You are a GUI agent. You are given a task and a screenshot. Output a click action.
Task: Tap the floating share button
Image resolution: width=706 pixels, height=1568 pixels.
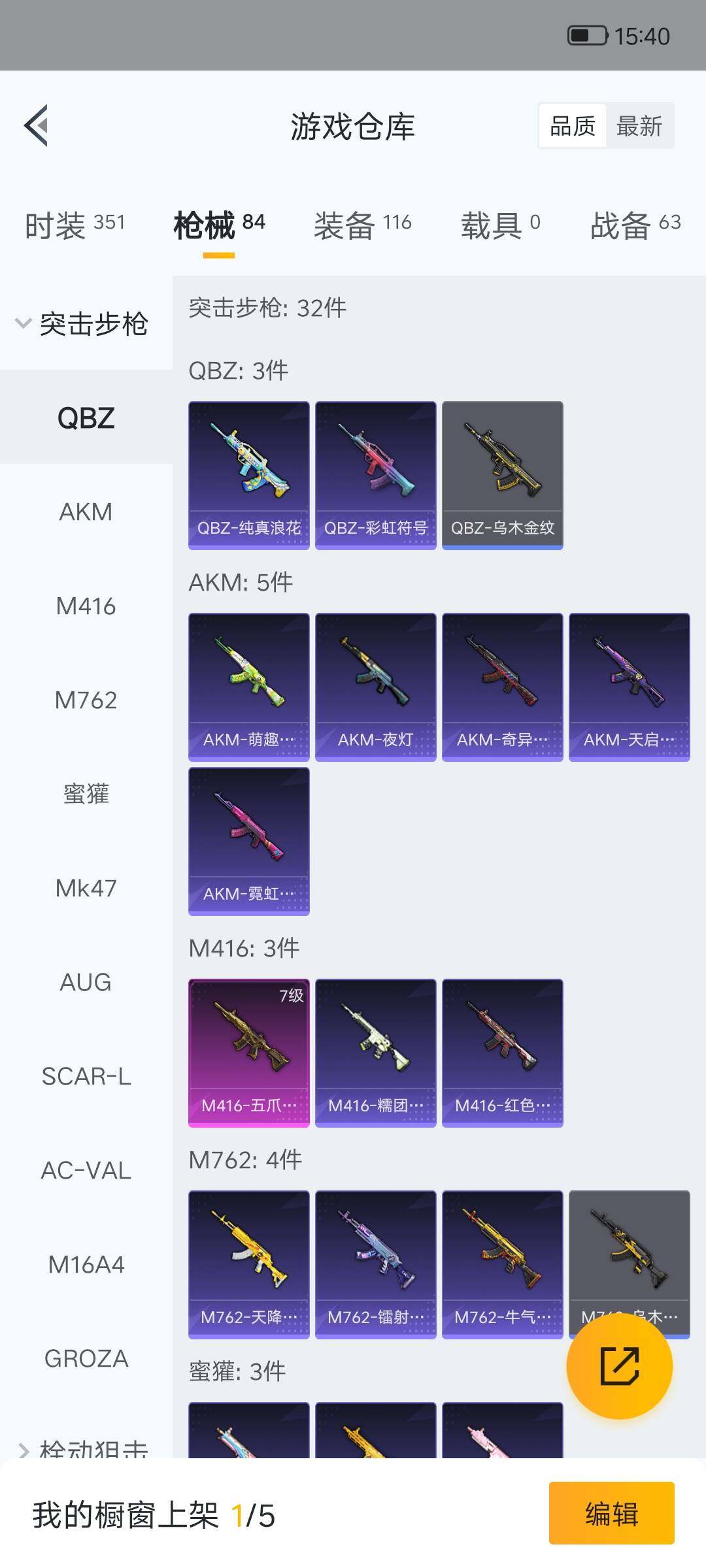619,1365
